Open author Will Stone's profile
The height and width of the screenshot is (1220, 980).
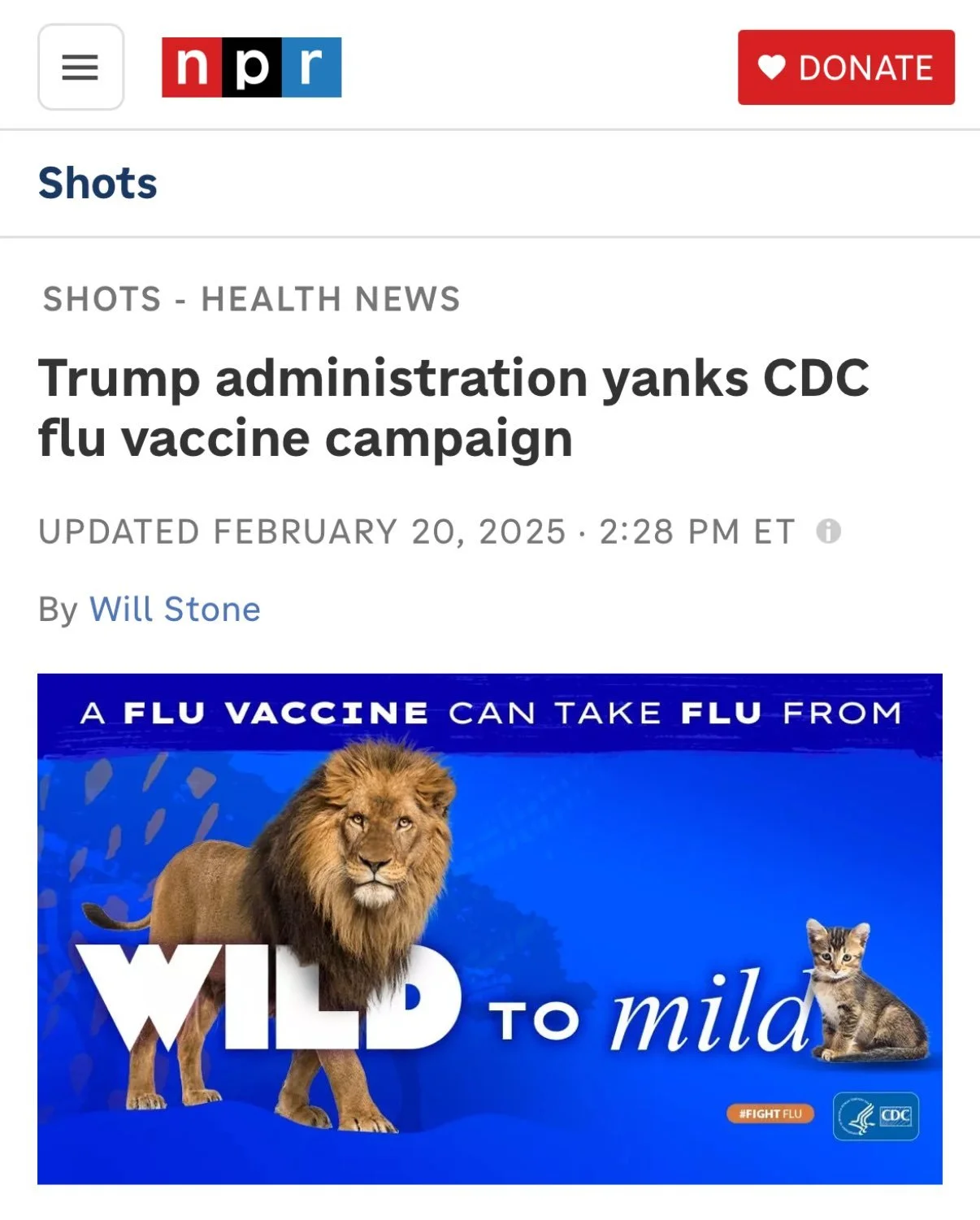point(175,609)
